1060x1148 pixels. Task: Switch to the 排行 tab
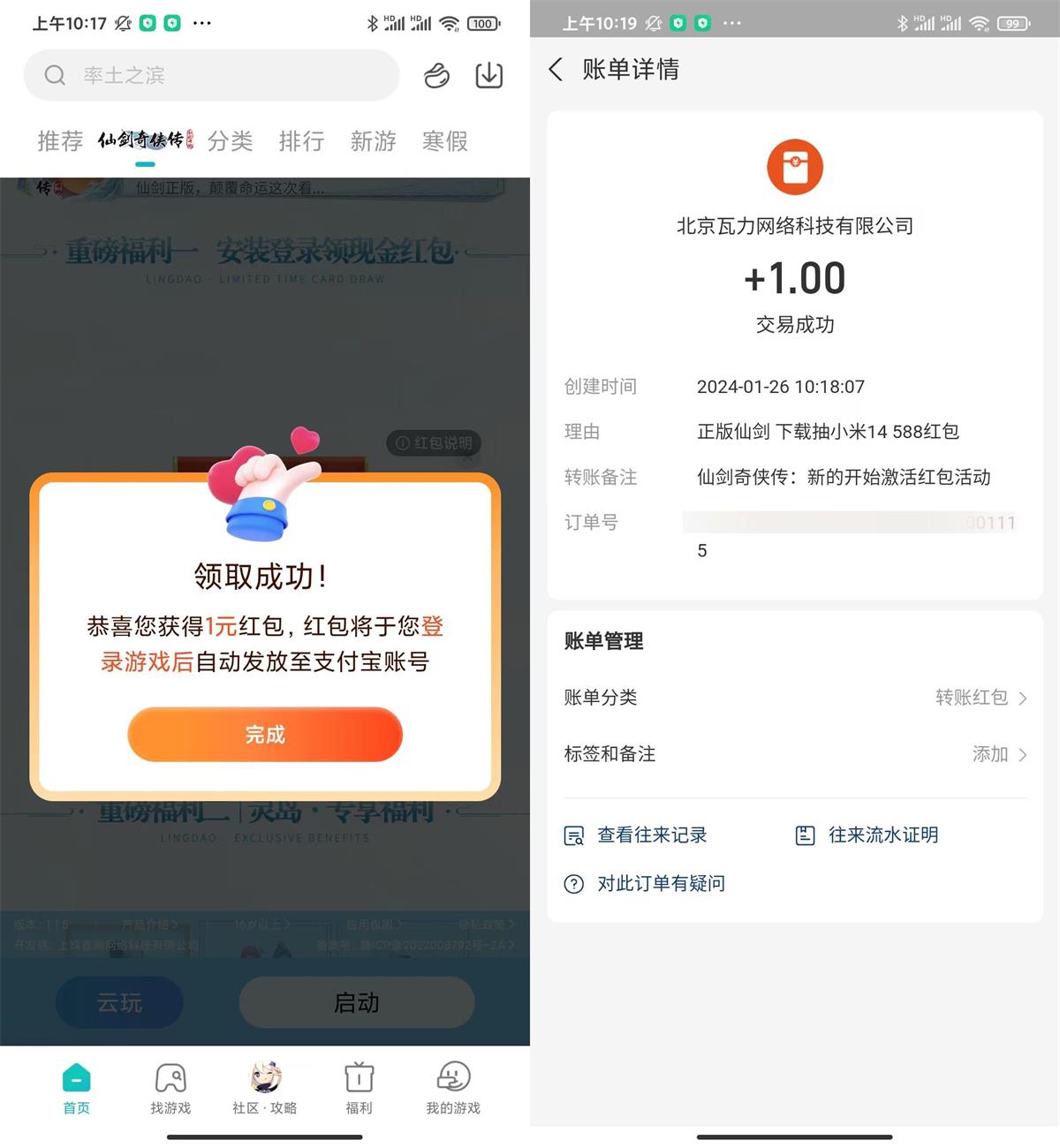[301, 141]
